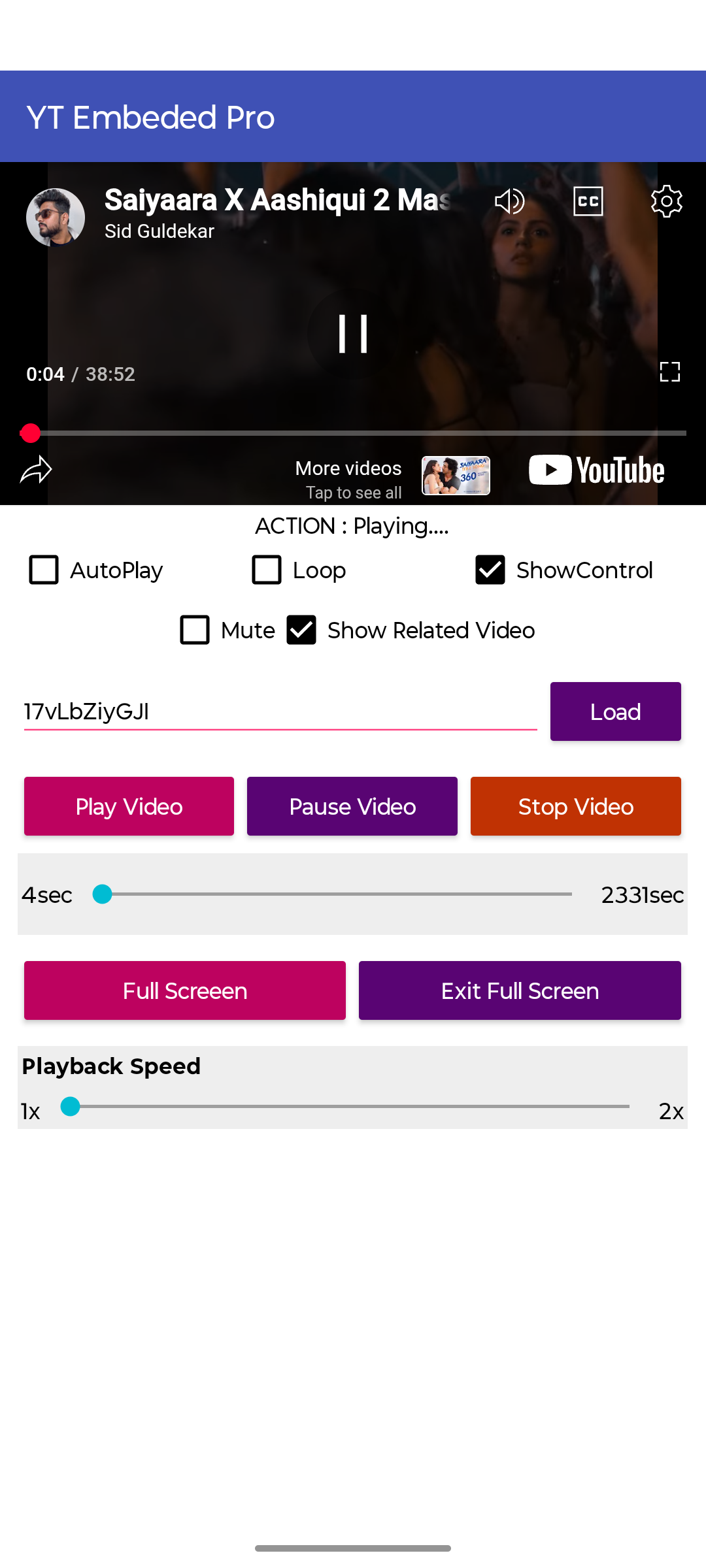Share the video via the arrow icon
Image resolution: width=706 pixels, height=1568 pixels.
click(x=36, y=469)
